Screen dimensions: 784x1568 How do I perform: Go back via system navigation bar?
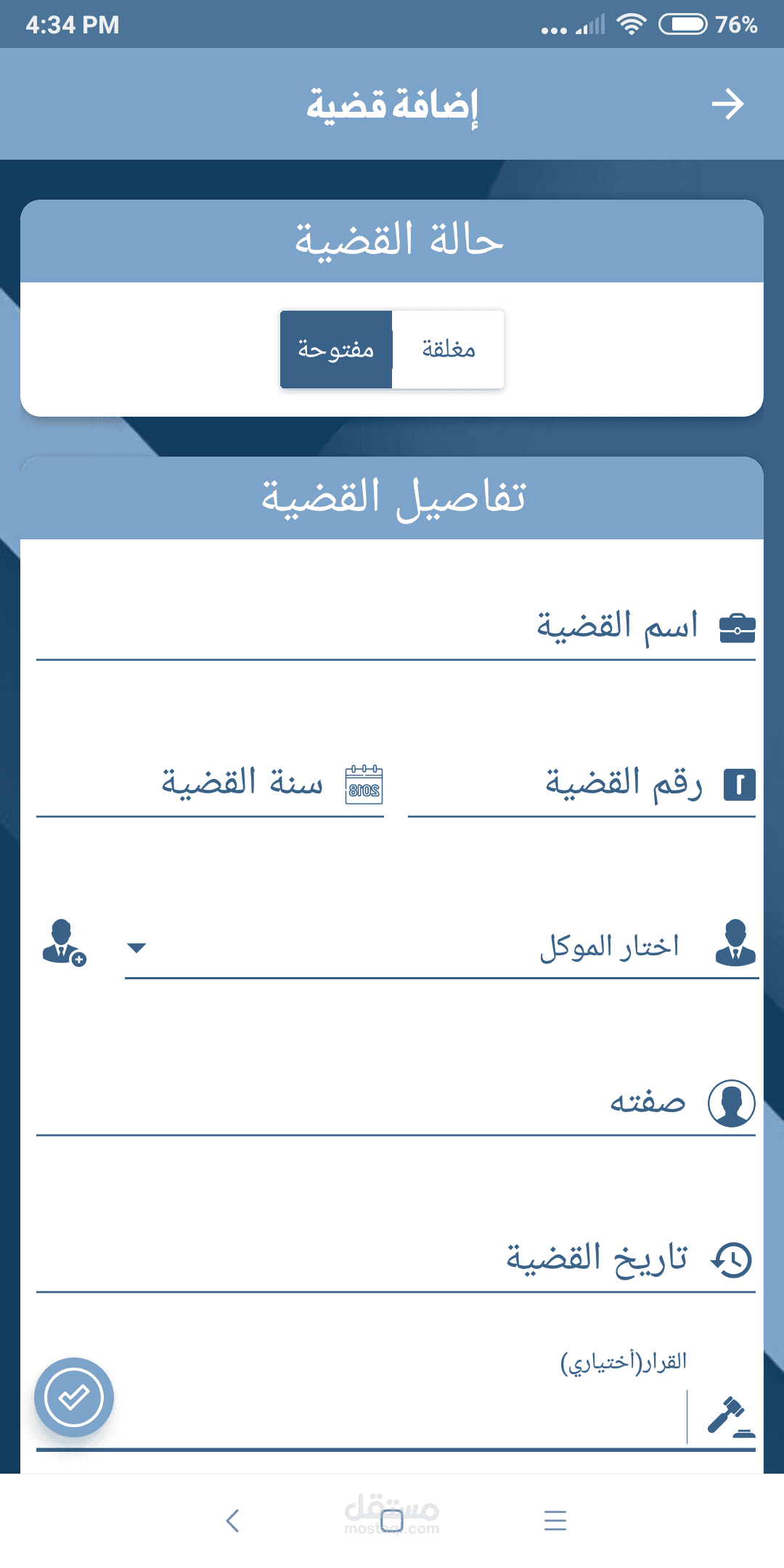[232, 1521]
